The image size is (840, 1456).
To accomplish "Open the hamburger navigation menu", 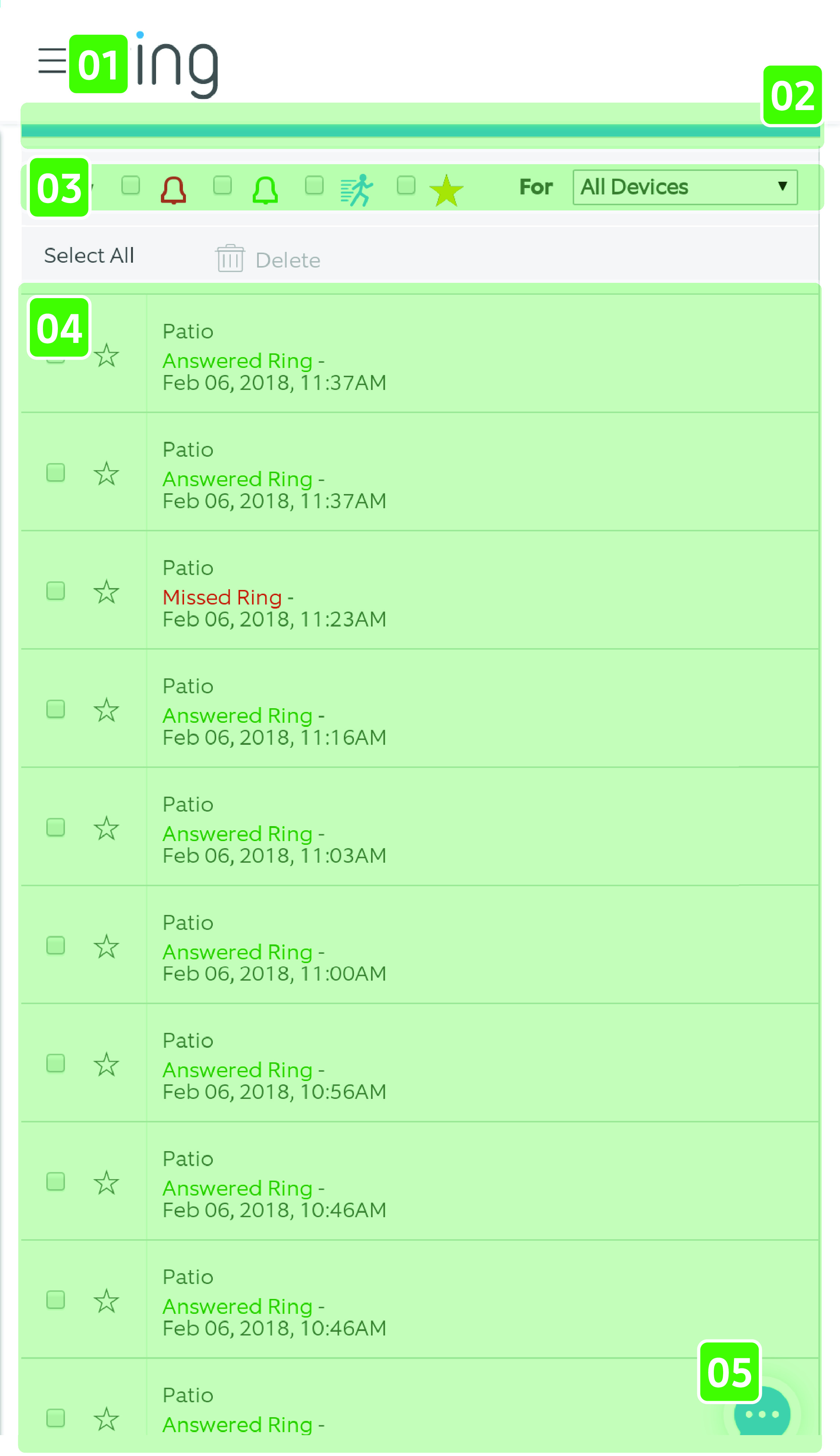I will tap(52, 60).
